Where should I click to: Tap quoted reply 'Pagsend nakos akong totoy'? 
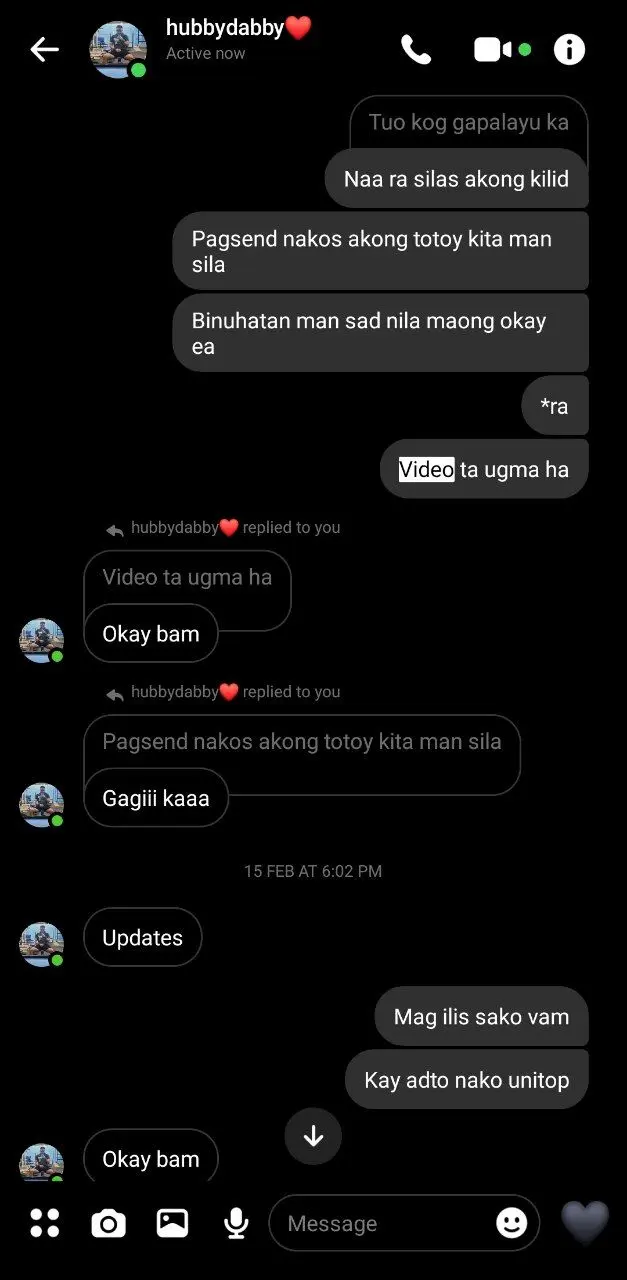point(302,742)
